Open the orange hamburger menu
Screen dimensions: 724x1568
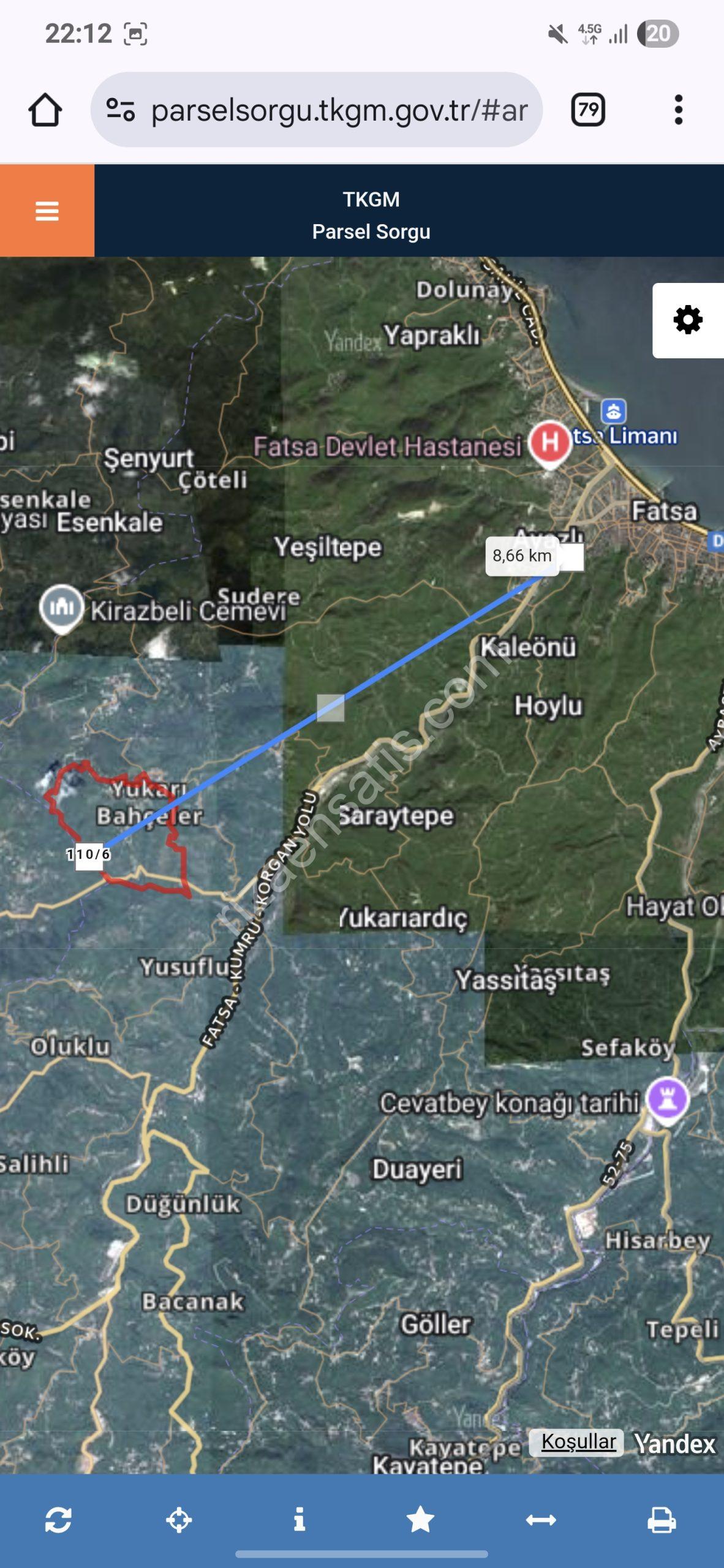[x=47, y=211]
